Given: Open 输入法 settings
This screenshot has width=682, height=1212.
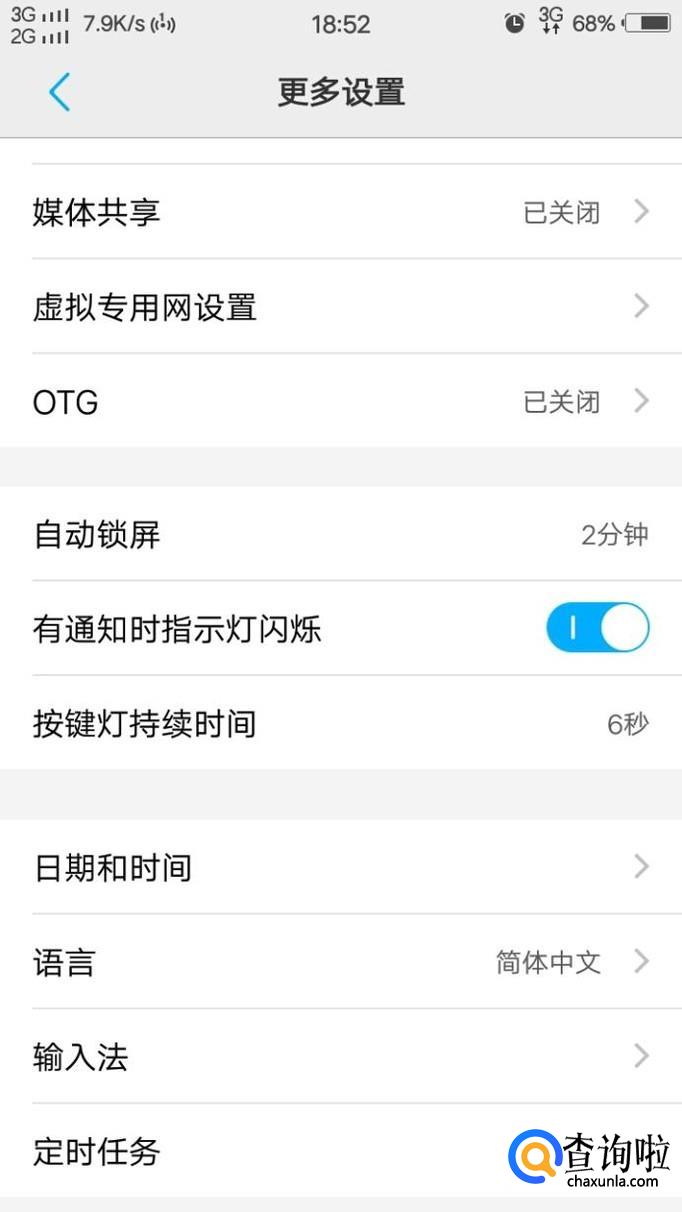Looking at the screenshot, I should point(340,1057).
